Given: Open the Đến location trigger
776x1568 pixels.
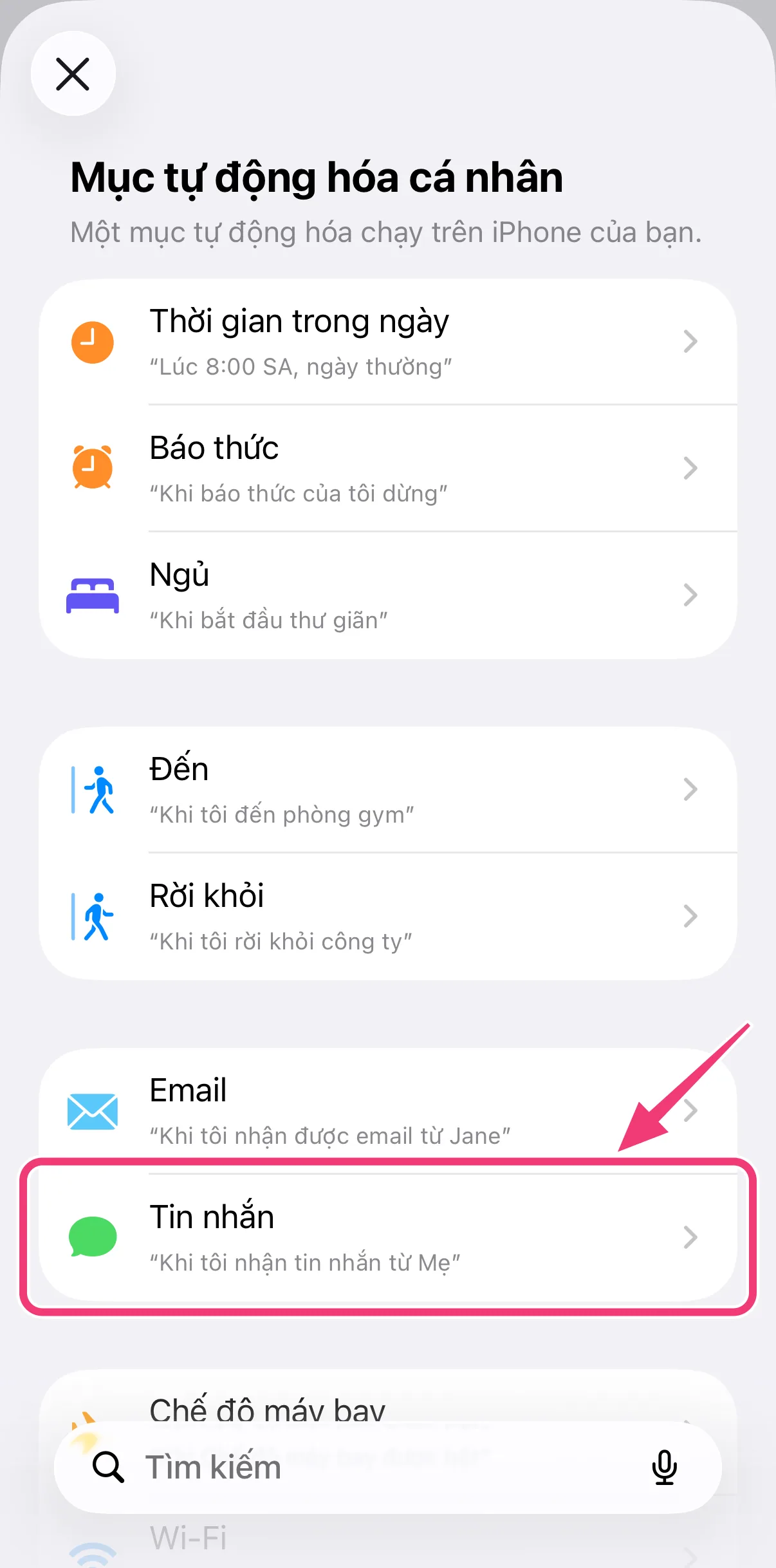Looking at the screenshot, I should click(388, 790).
